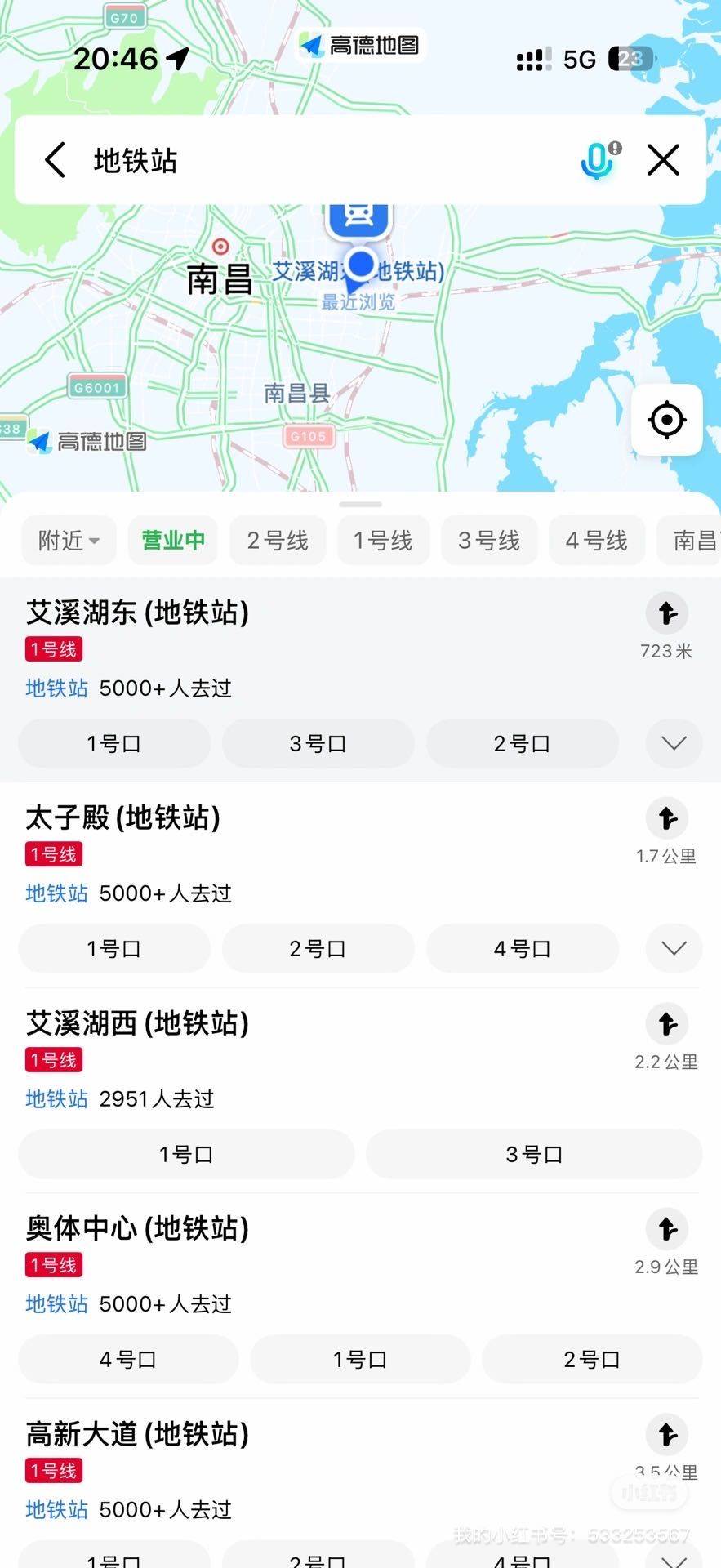
Task: Filter by 3号线
Action: (x=489, y=541)
